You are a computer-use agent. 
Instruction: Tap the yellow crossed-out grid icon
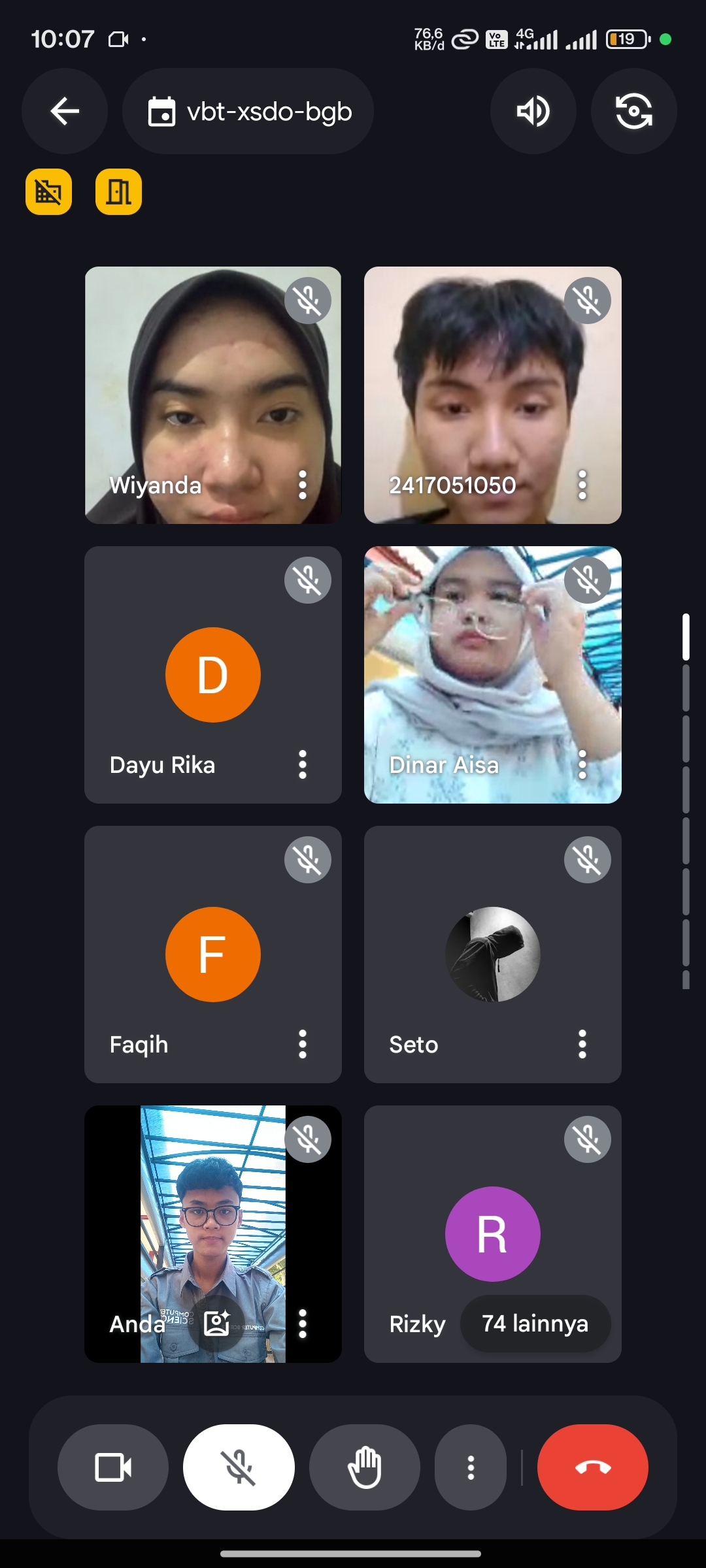pyautogui.click(x=48, y=191)
